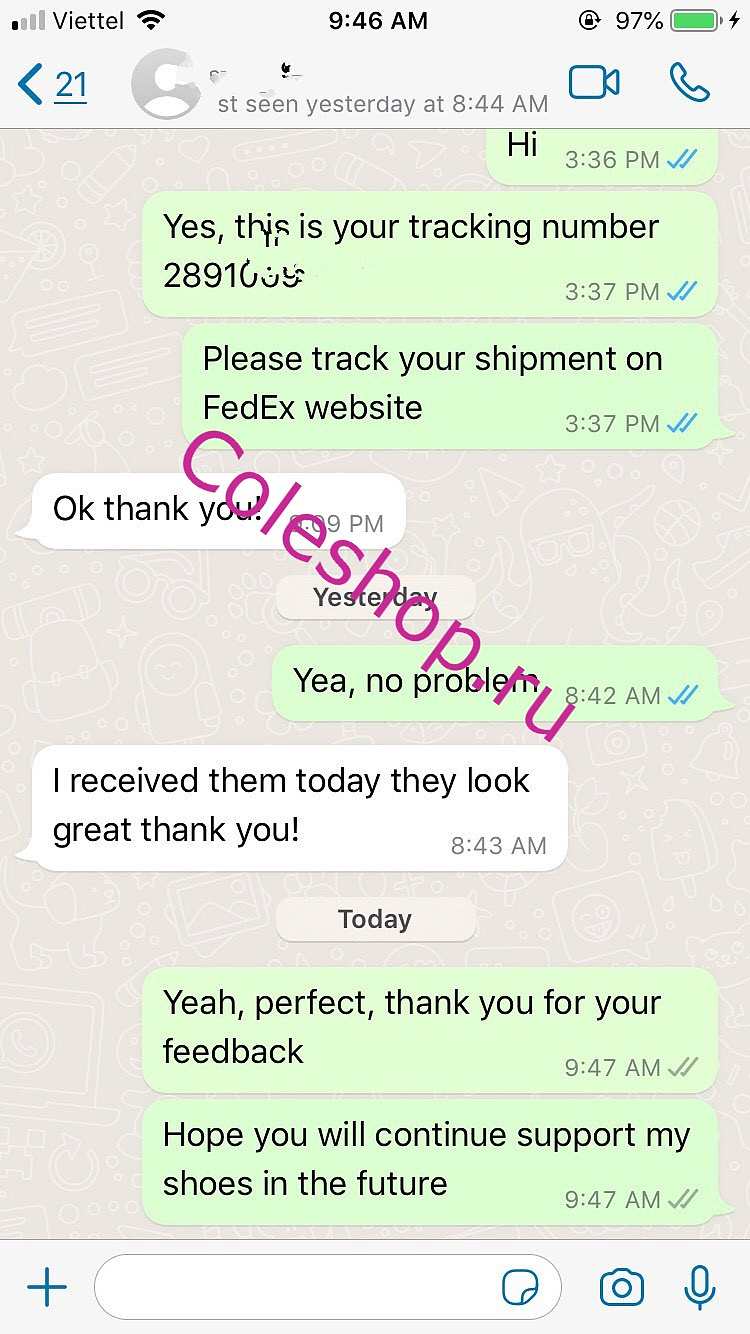This screenshot has height=1334, width=750.
Task: Start a video call
Action: [594, 83]
